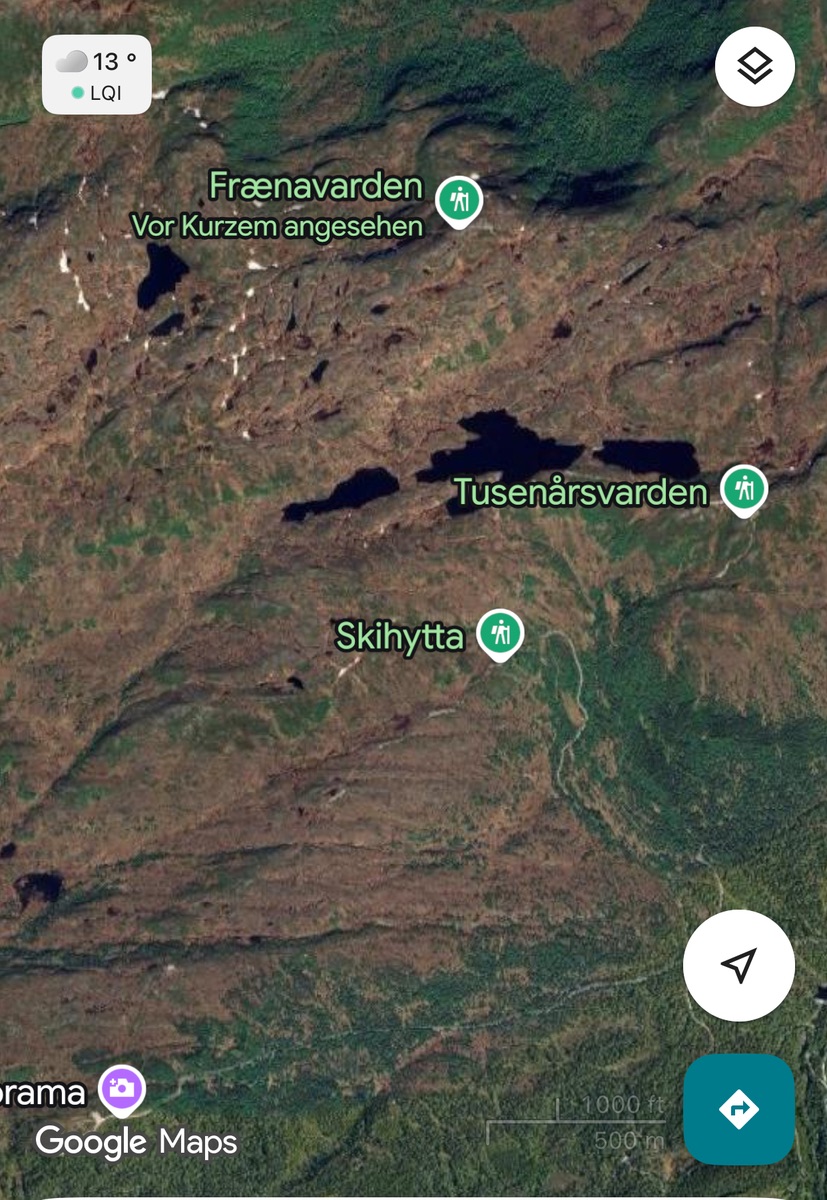Start directions with the turn arrow button
827x1200 pixels.
738,1109
